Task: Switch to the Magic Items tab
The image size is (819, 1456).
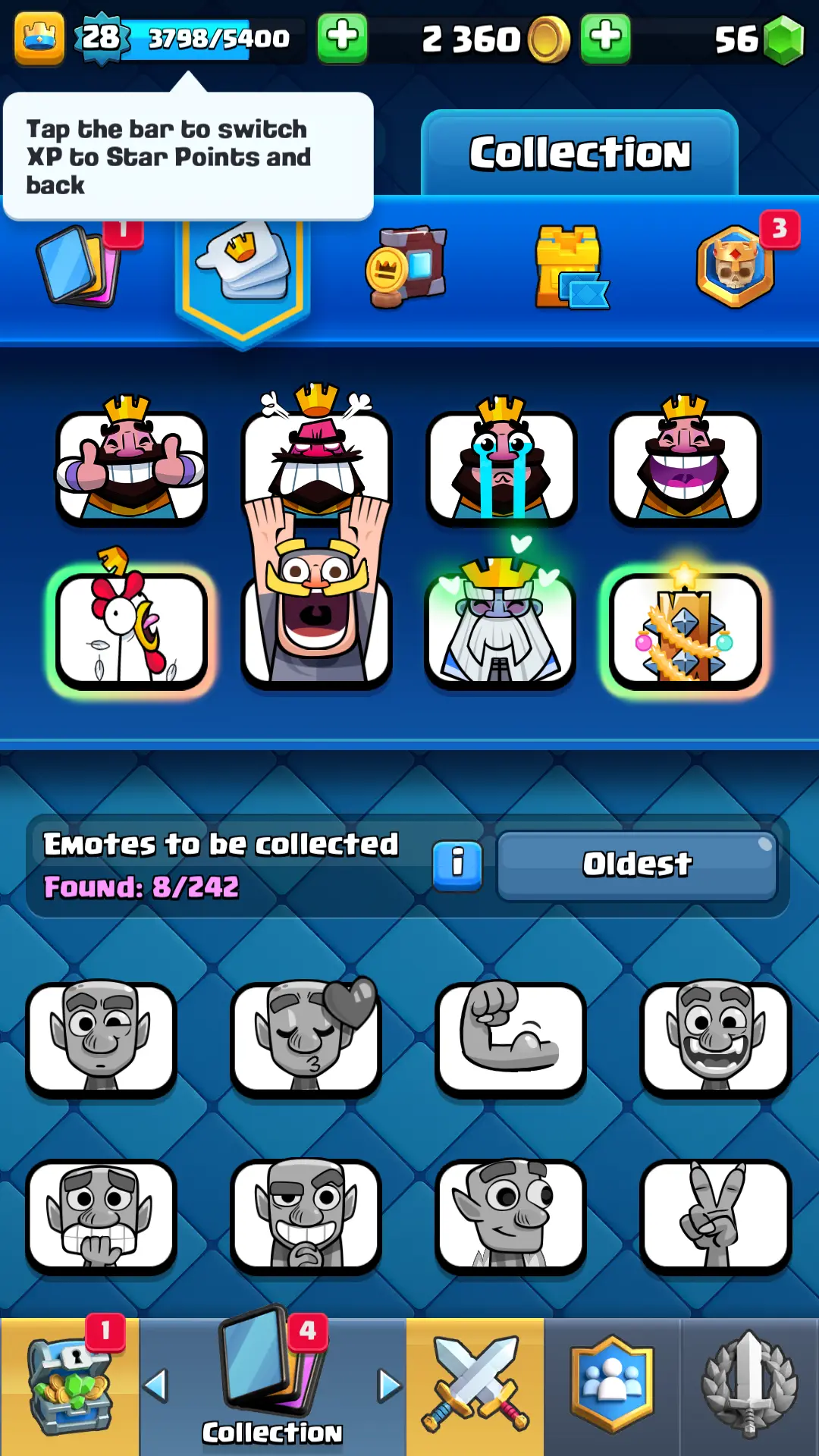Action: [x=406, y=267]
